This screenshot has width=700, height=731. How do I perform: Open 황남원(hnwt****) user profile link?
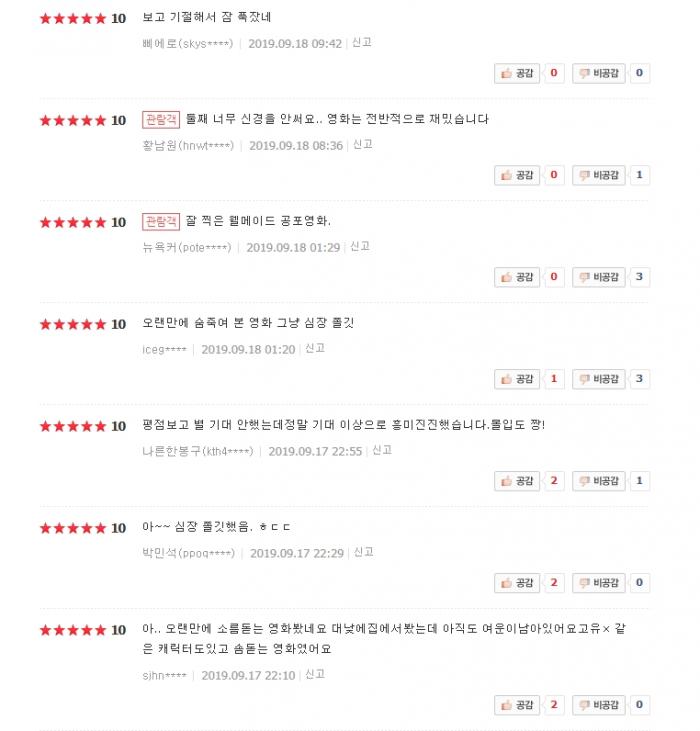[188, 145]
